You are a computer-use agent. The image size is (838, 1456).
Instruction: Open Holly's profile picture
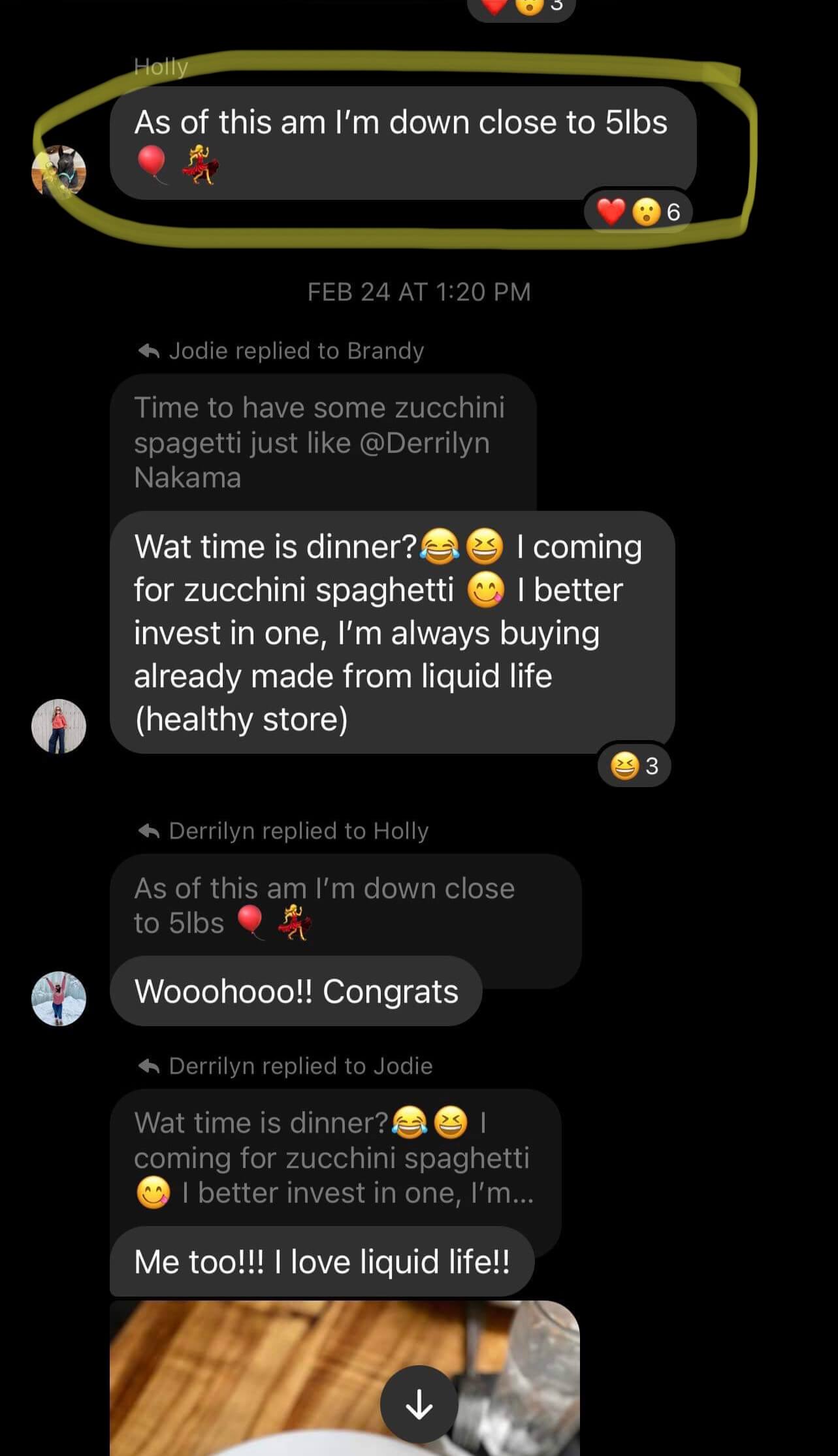[59, 171]
